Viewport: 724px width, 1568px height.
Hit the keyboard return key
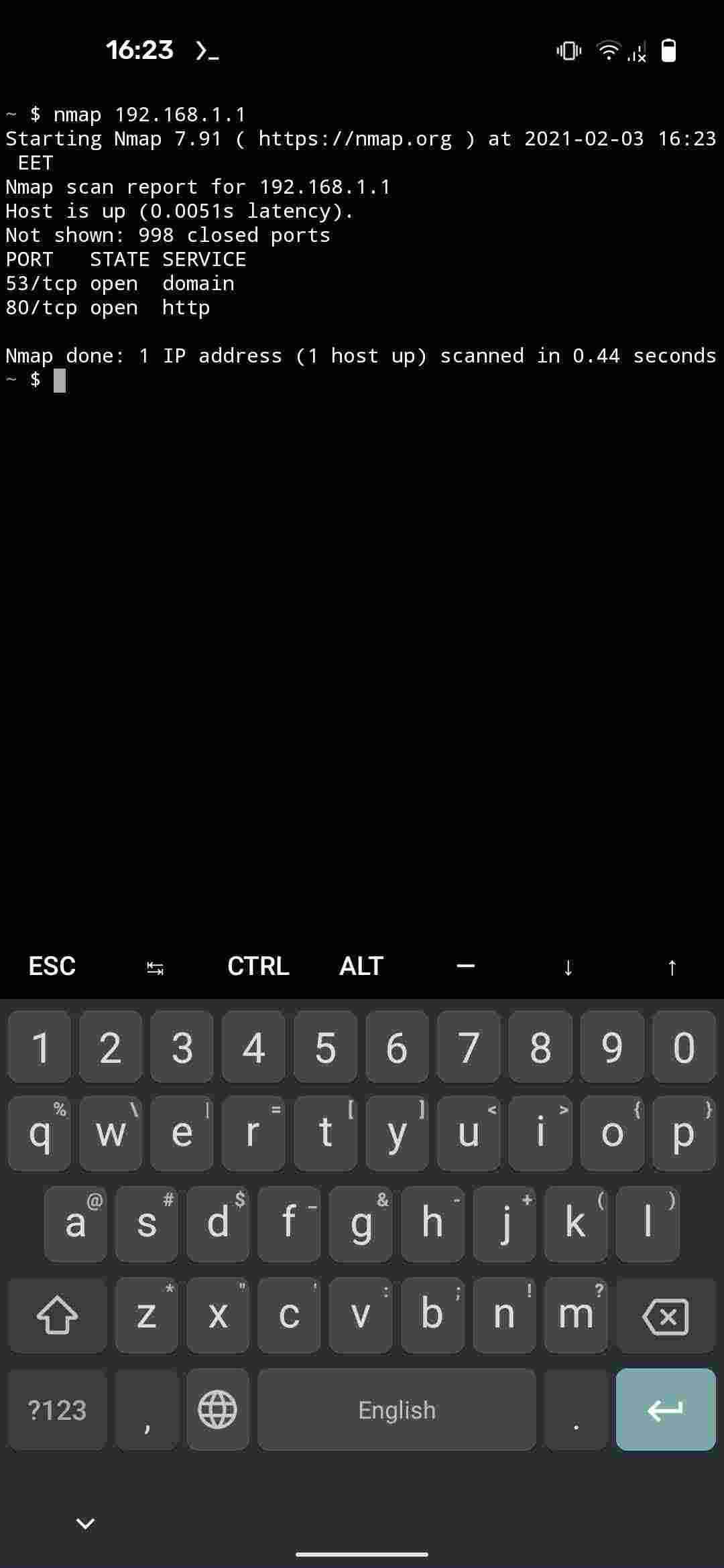[x=665, y=1410]
